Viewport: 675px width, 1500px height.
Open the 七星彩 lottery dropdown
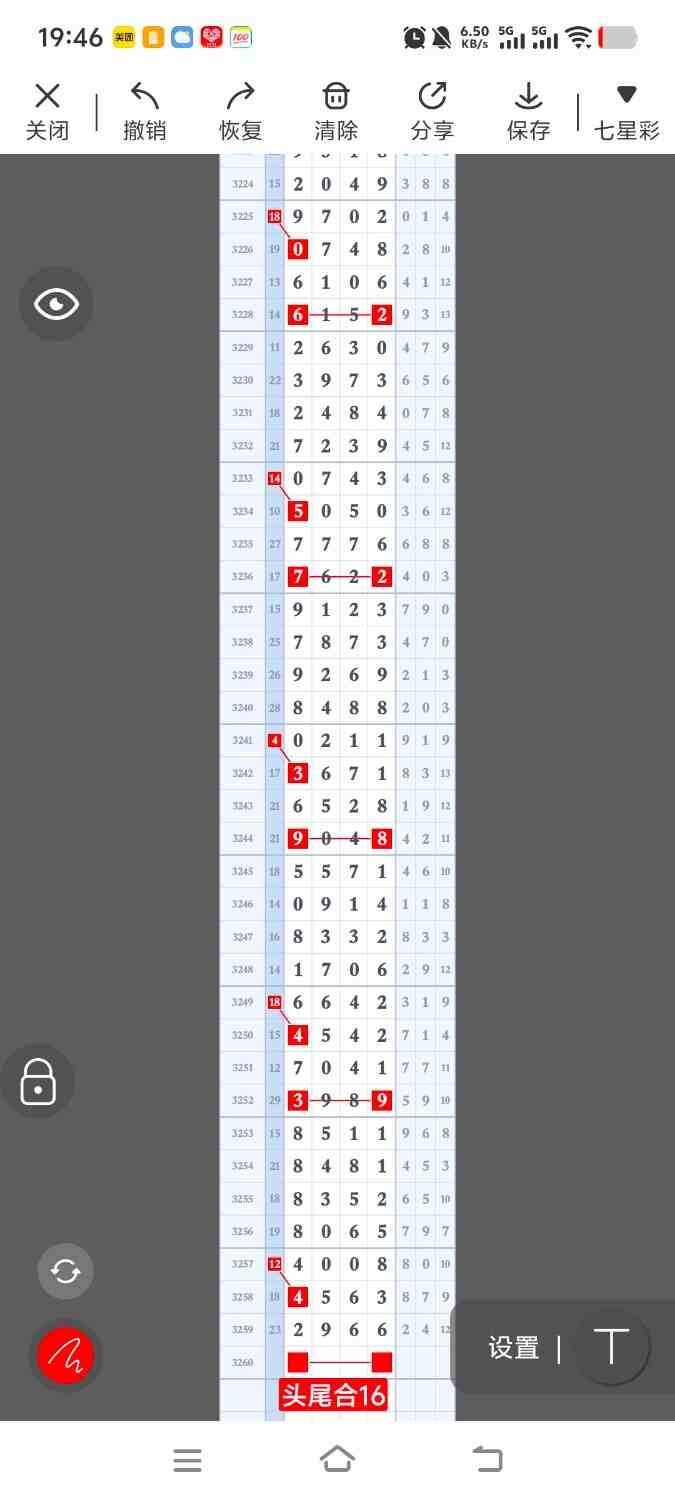tap(626, 110)
